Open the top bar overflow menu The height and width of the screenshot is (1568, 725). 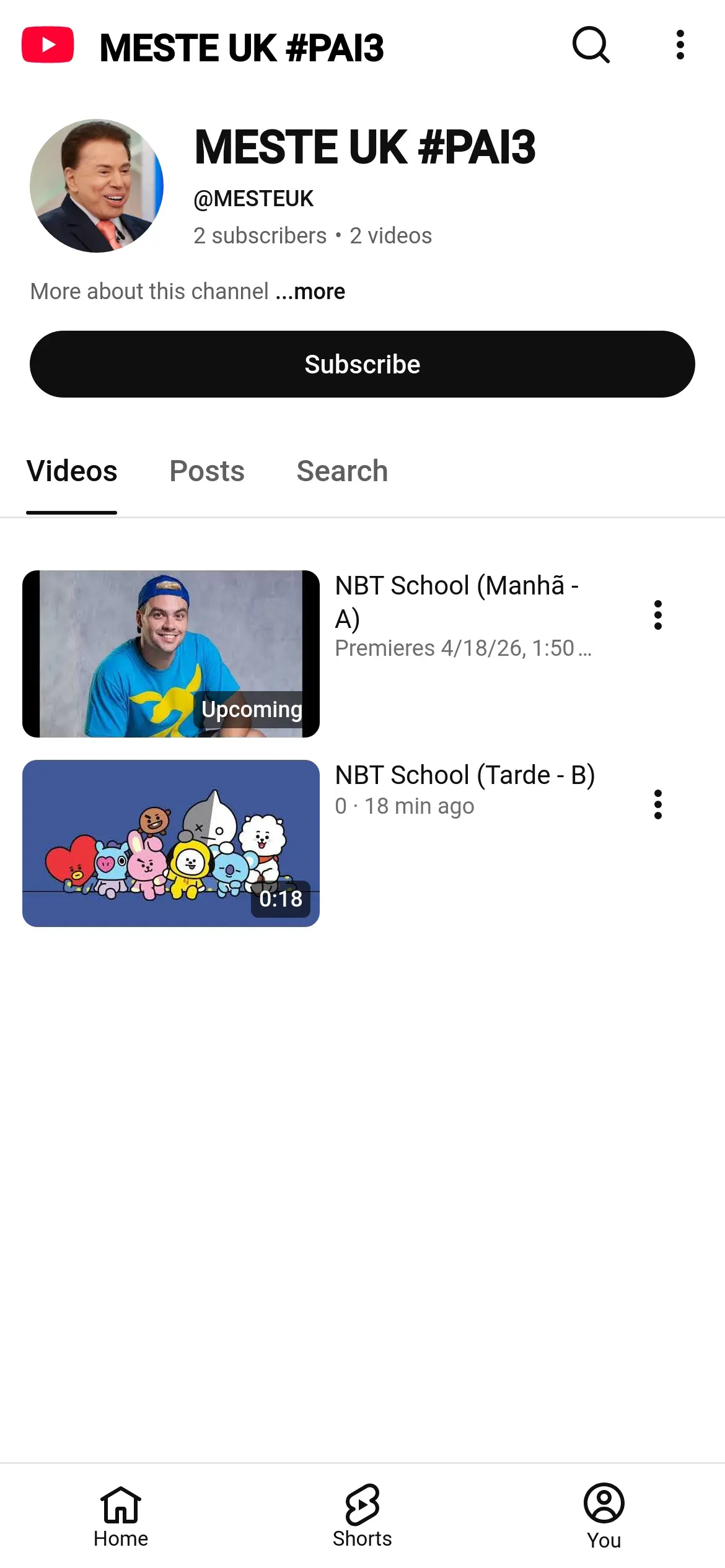pyautogui.click(x=680, y=45)
